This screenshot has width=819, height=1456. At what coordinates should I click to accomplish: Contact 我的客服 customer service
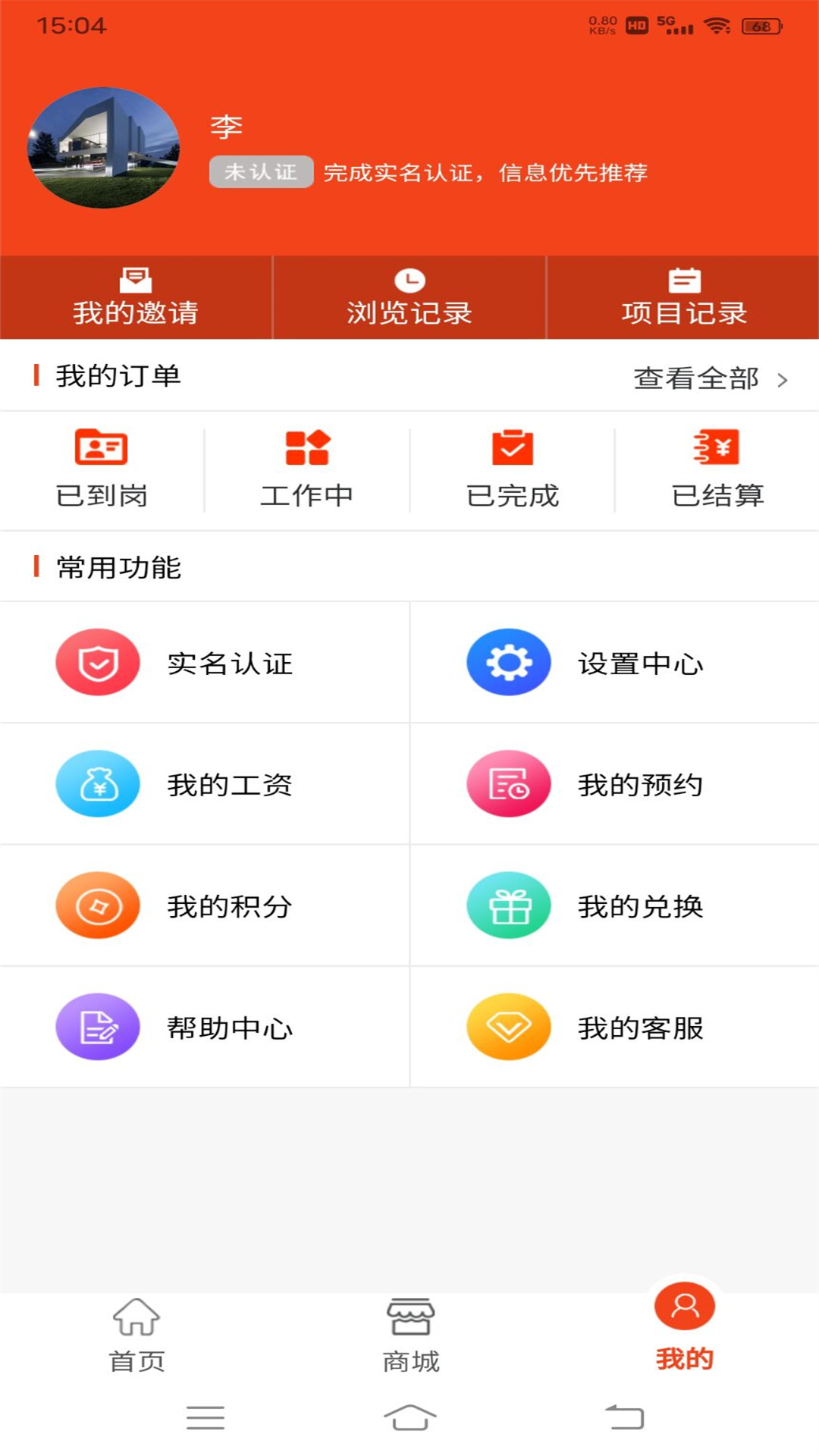tap(614, 1027)
